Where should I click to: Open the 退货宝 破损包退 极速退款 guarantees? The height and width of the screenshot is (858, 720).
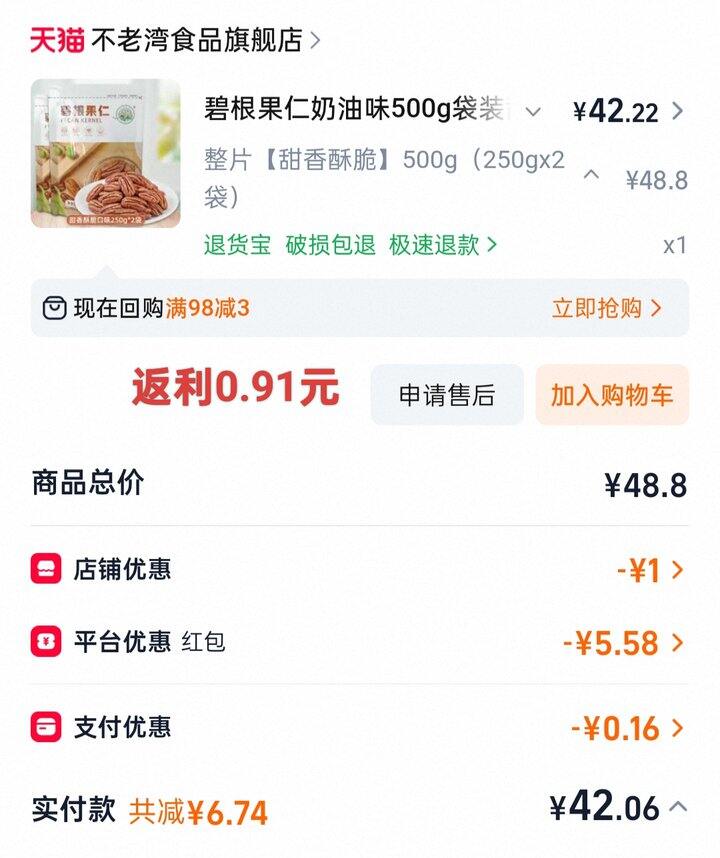pos(350,245)
